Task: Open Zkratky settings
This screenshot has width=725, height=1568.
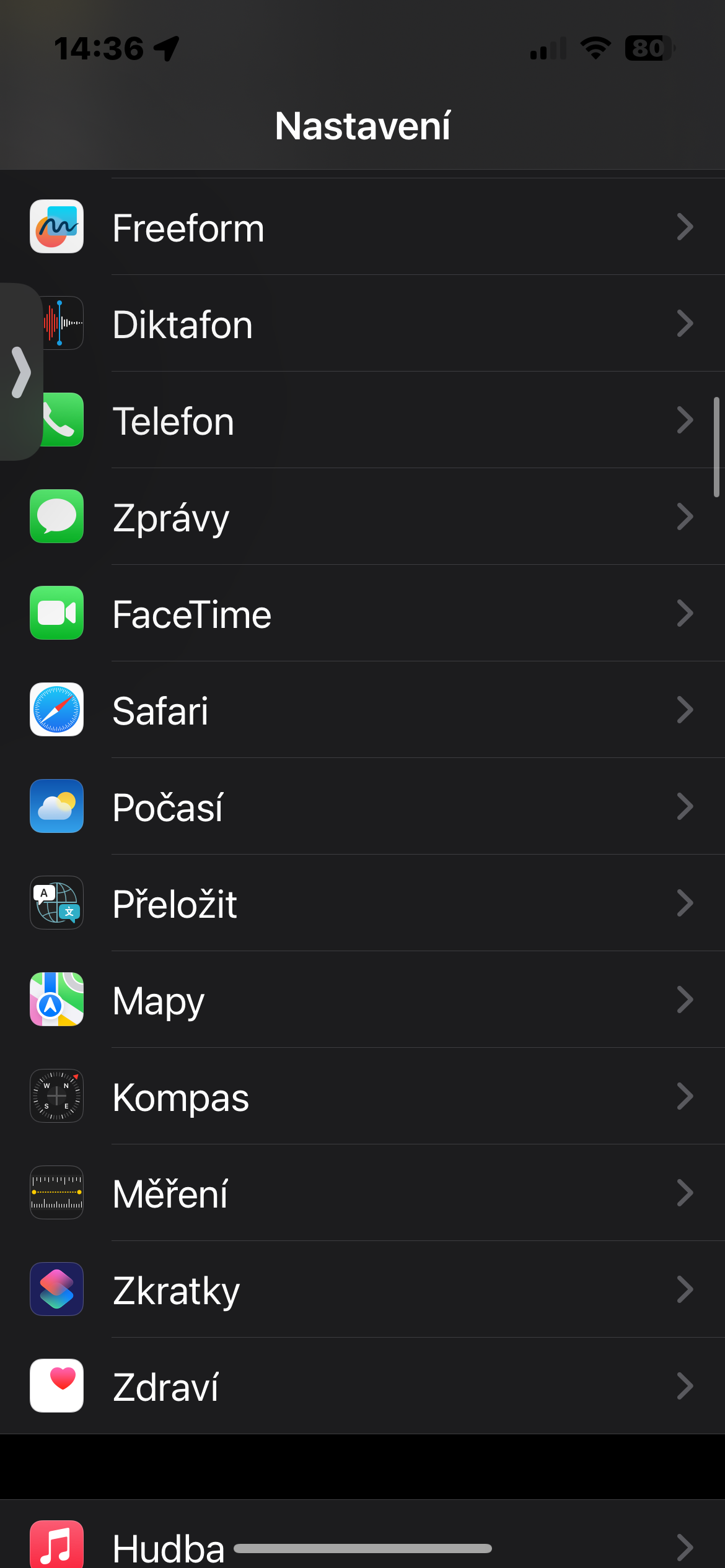Action: [x=372, y=1290]
